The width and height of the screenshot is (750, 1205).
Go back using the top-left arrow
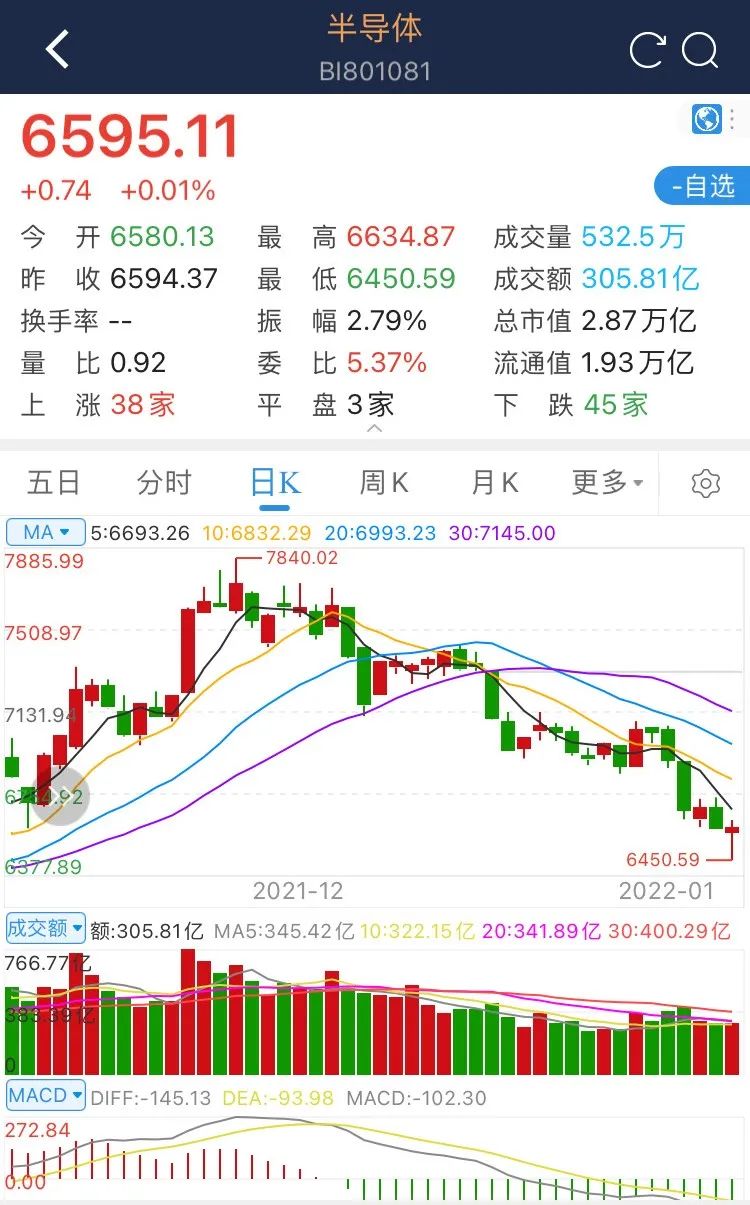coord(57,49)
